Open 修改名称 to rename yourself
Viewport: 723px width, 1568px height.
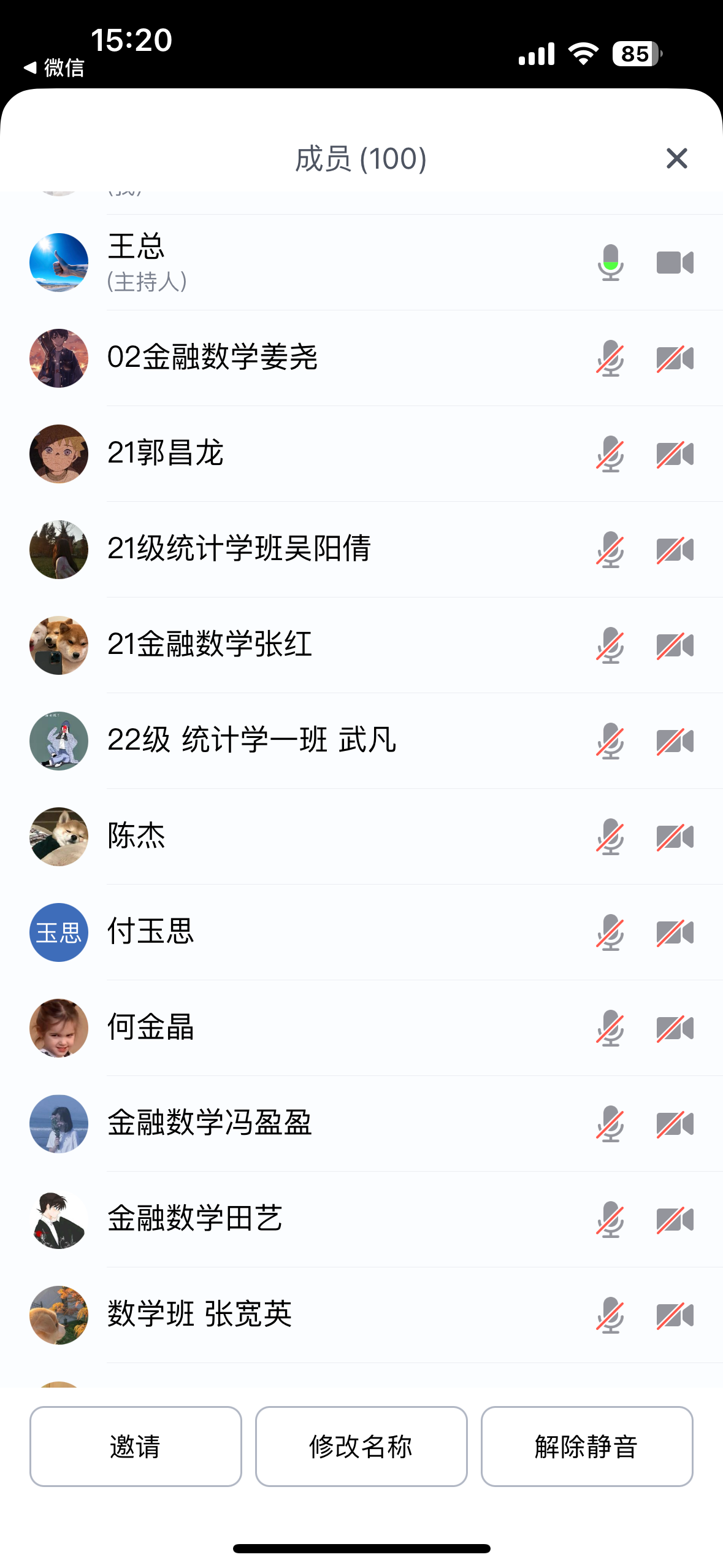coord(361,1446)
